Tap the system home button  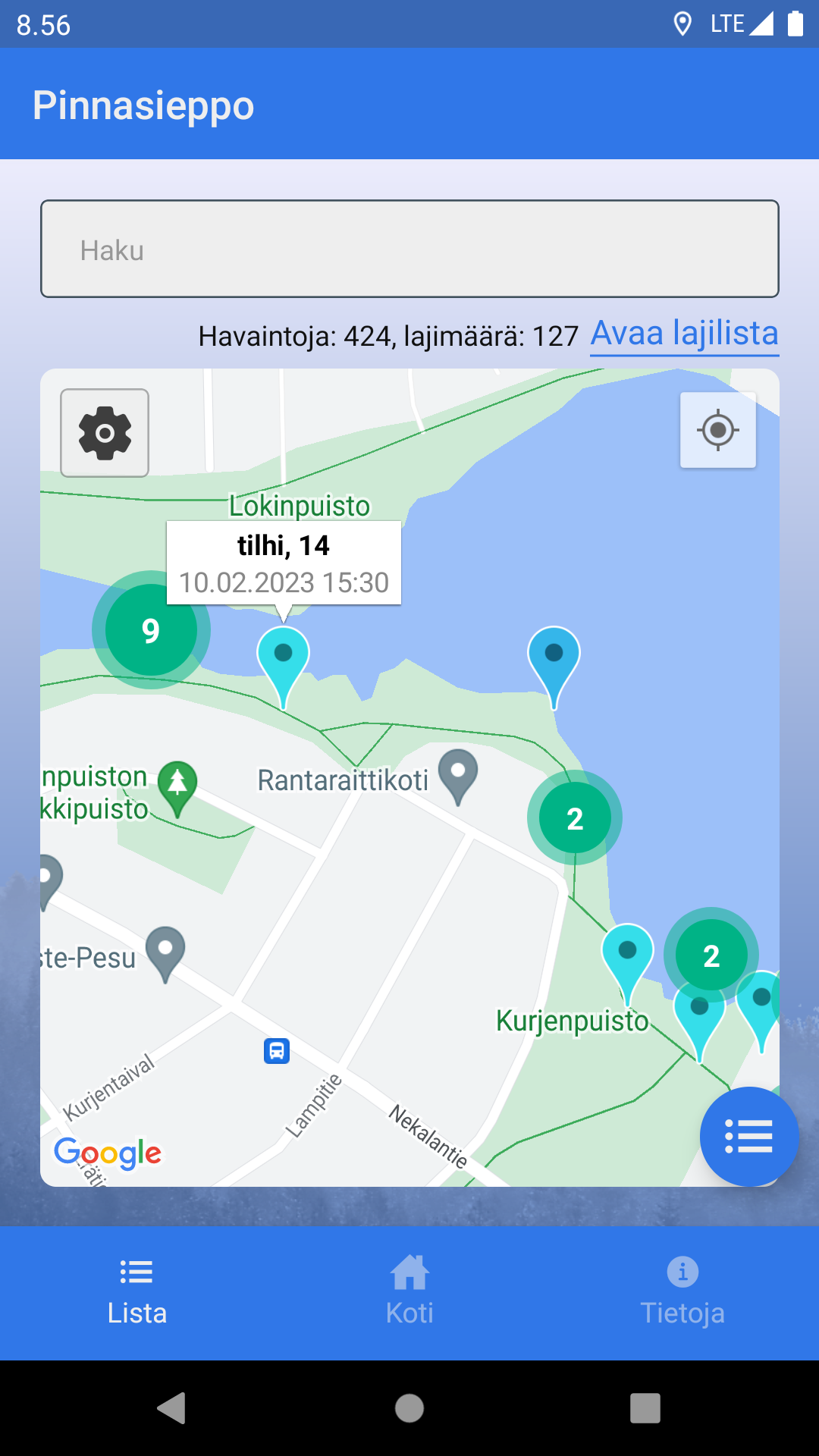(x=409, y=1408)
